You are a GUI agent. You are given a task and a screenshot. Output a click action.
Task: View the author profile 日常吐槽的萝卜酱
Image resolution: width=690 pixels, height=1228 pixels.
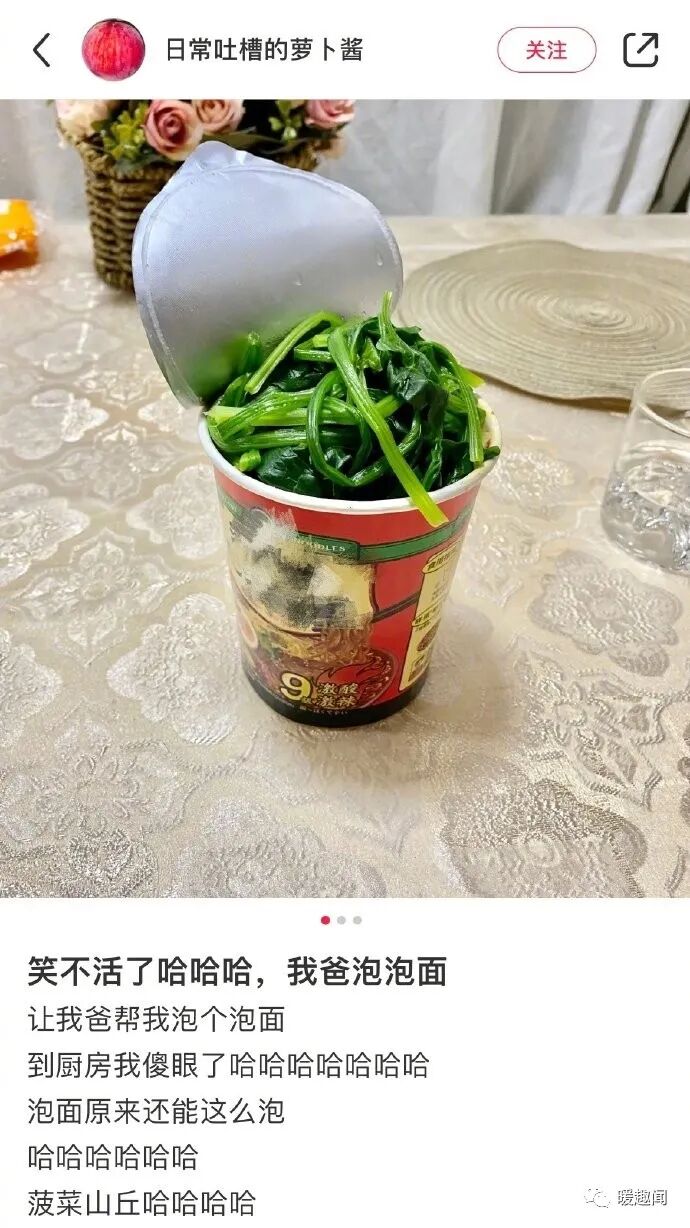pyautogui.click(x=264, y=50)
